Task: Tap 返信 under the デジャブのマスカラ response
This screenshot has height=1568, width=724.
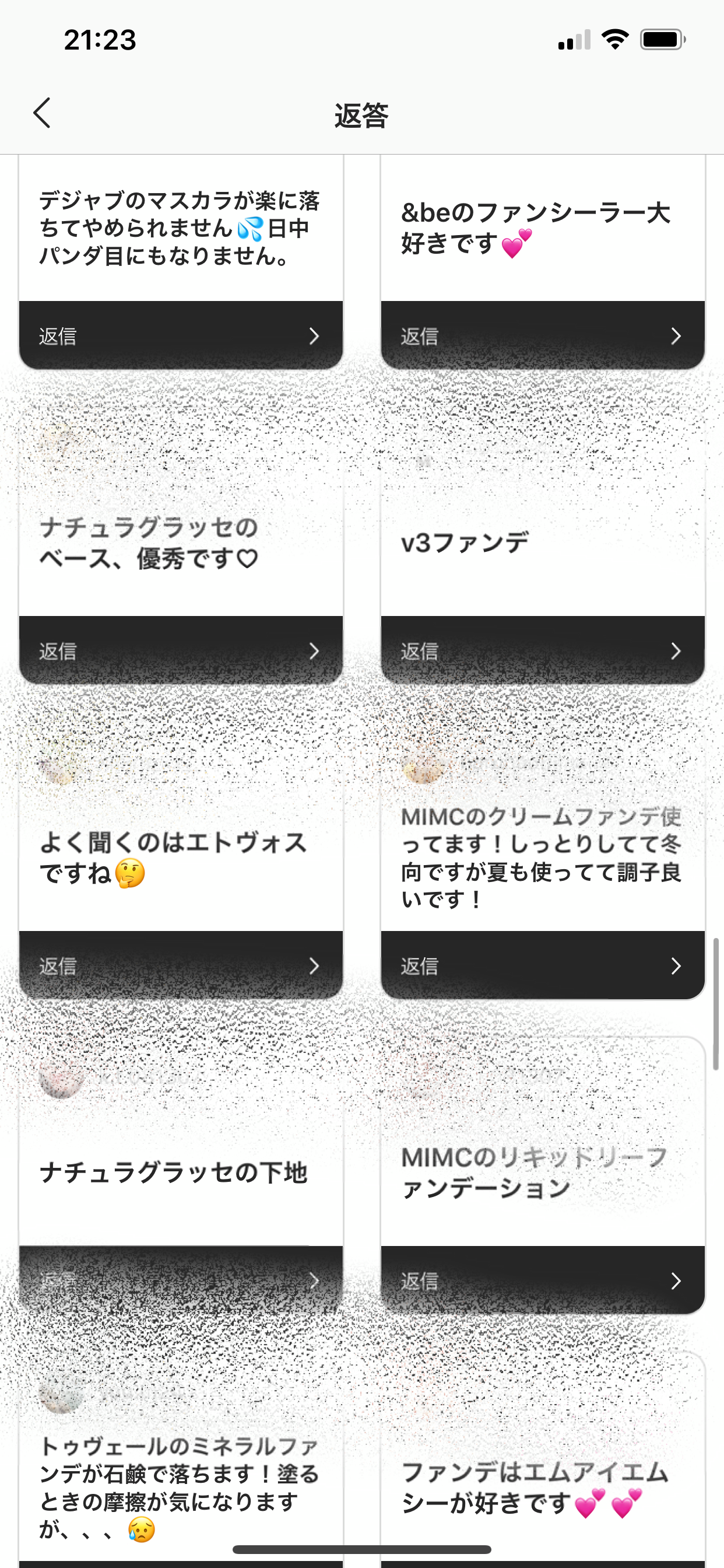Action: tap(181, 335)
